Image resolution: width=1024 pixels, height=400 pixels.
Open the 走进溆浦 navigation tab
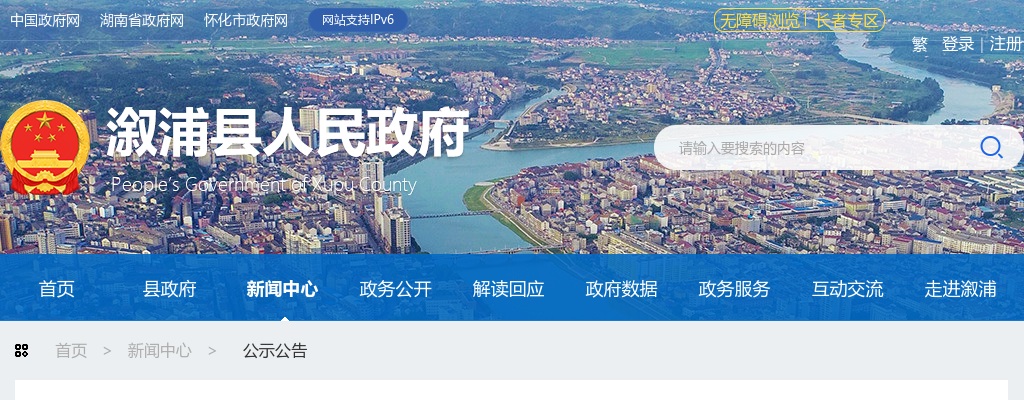[x=960, y=289]
